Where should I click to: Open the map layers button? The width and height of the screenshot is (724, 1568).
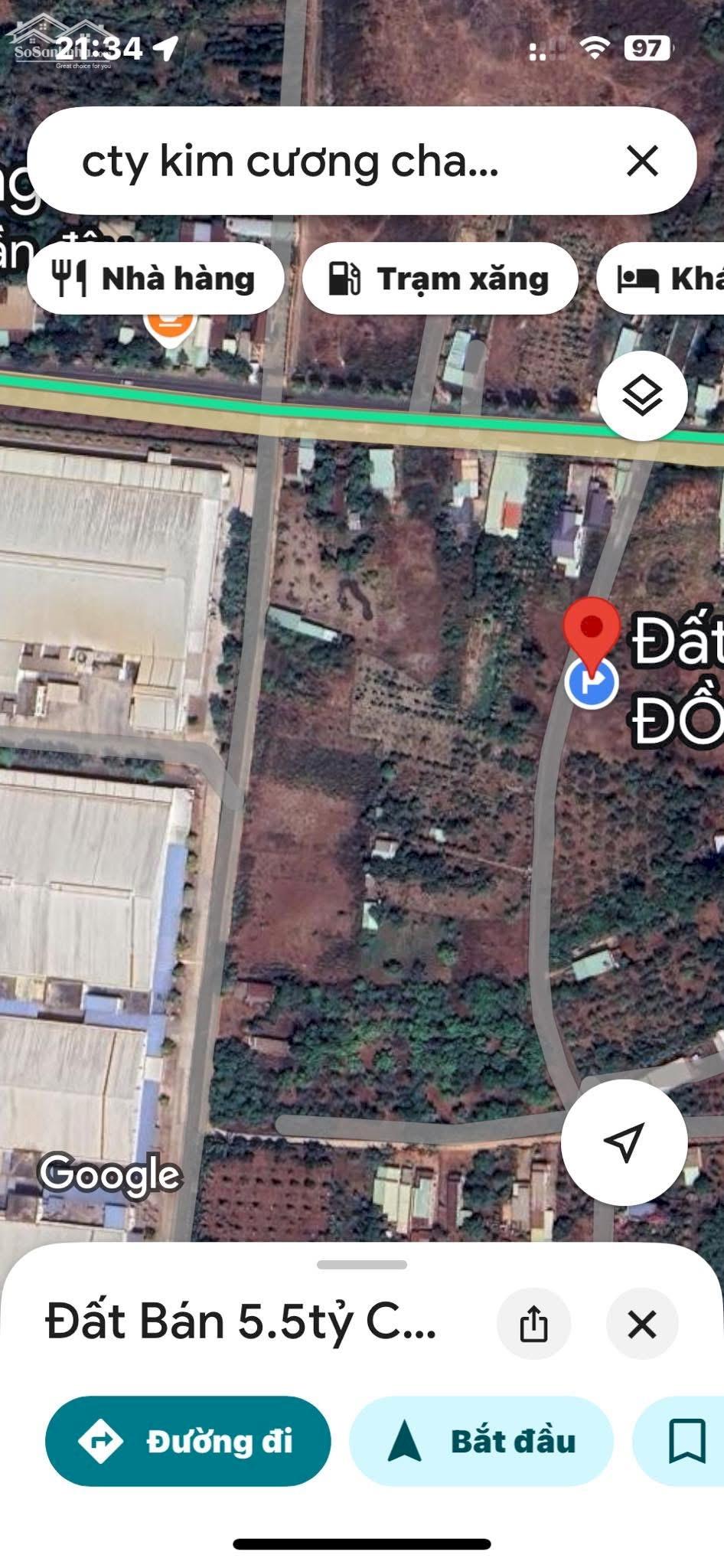(641, 396)
